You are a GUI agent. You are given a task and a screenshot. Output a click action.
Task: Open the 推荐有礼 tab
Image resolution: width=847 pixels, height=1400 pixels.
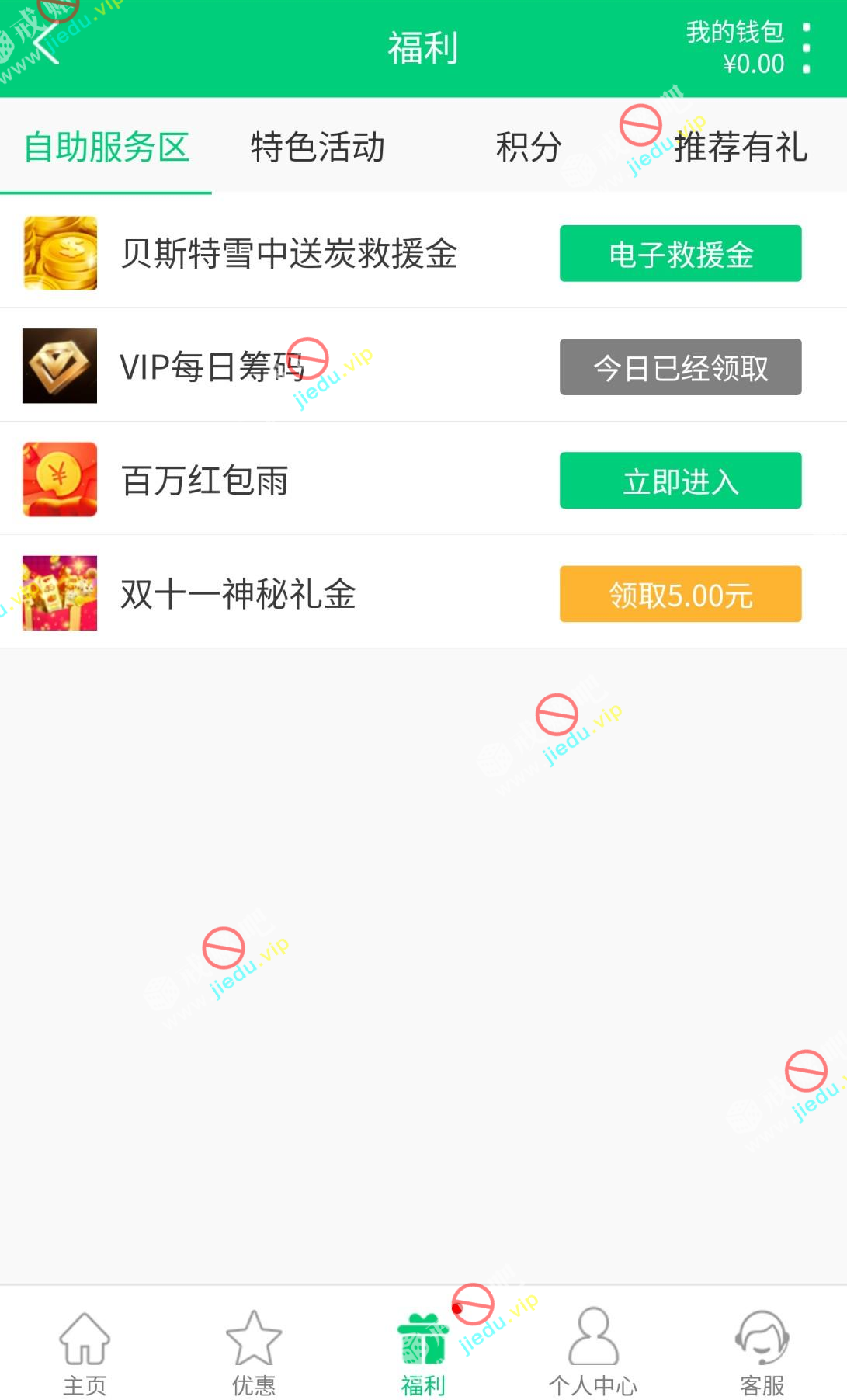pyautogui.click(x=740, y=147)
